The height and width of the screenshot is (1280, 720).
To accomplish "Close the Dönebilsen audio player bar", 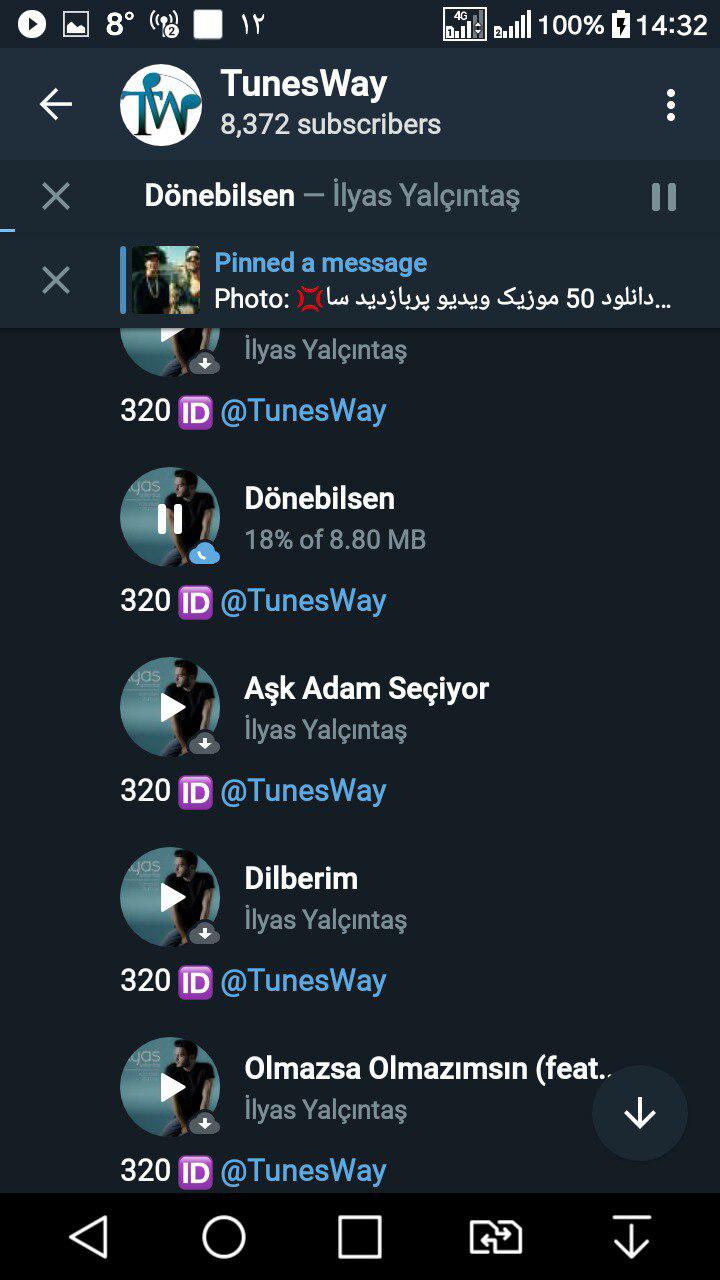I will coord(56,196).
